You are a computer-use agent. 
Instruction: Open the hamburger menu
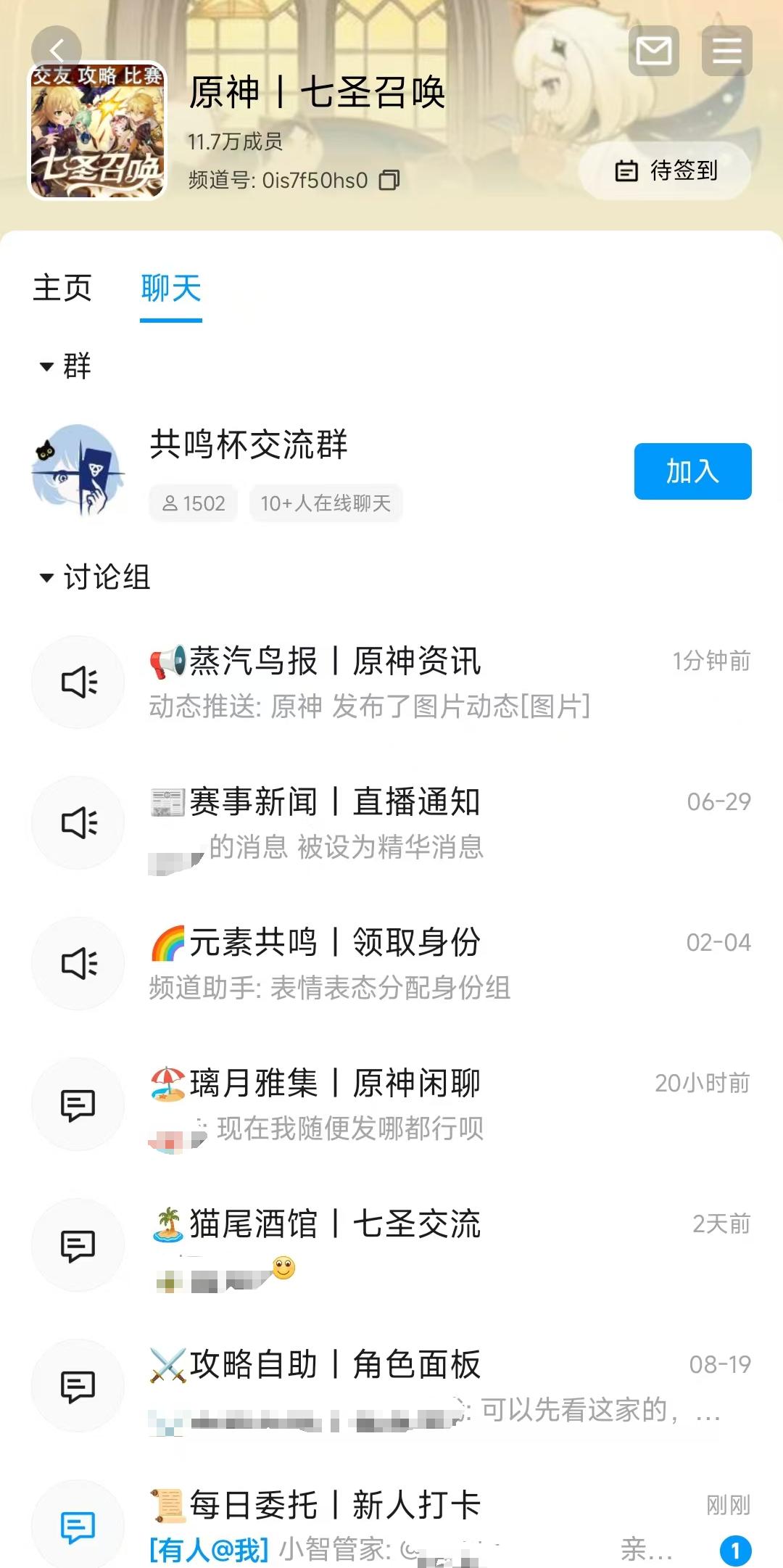(726, 51)
